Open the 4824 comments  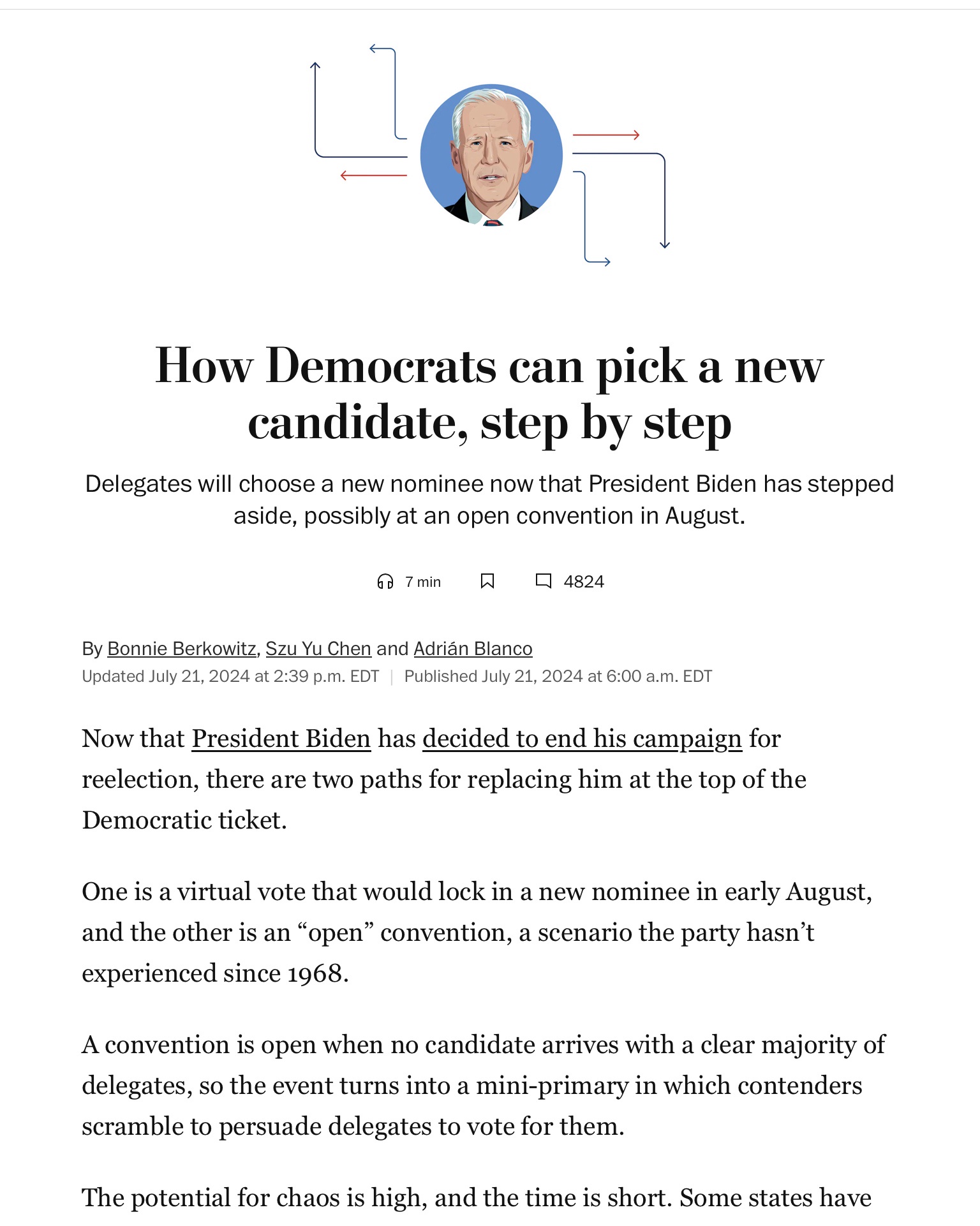[570, 581]
